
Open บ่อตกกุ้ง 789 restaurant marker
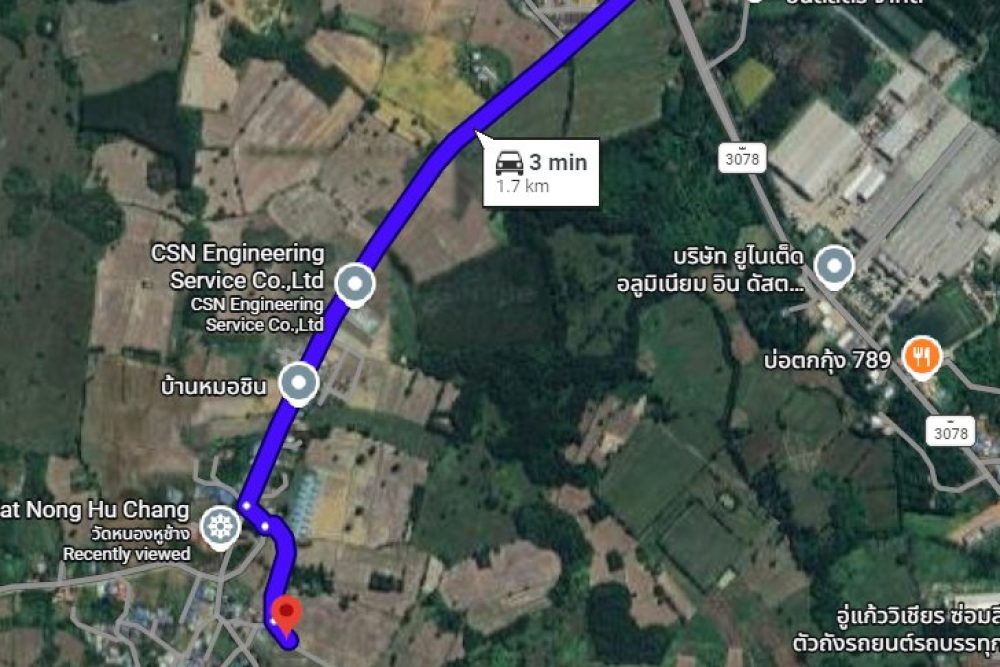coord(920,356)
